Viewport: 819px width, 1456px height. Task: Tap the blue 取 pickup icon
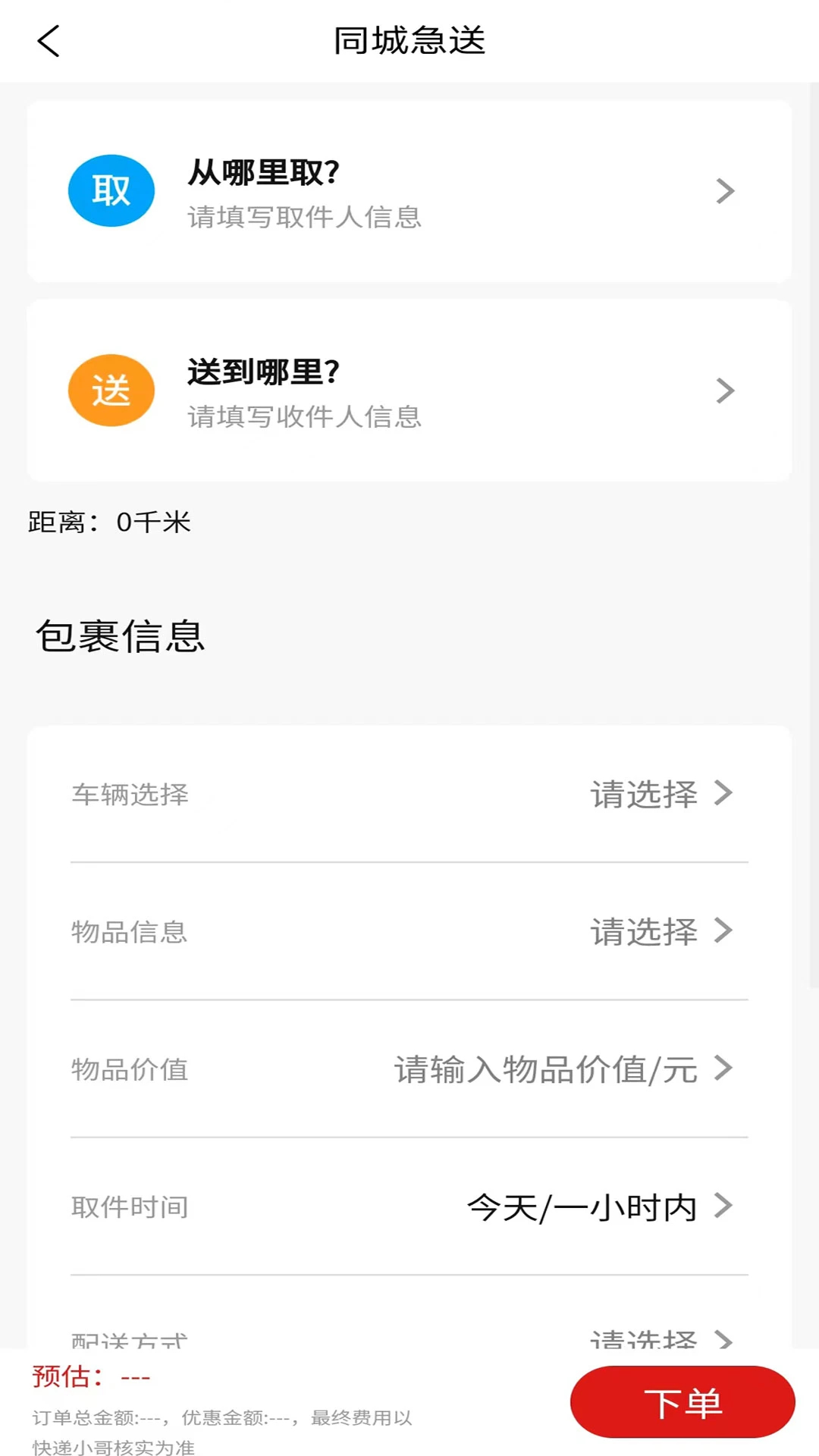[111, 190]
